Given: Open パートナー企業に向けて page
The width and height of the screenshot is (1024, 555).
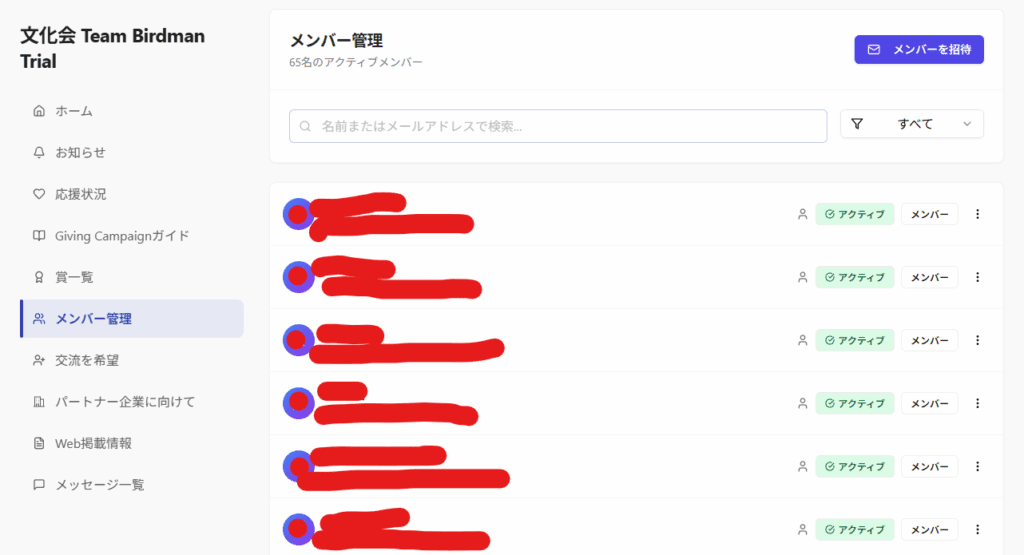Looking at the screenshot, I should coord(125,402).
